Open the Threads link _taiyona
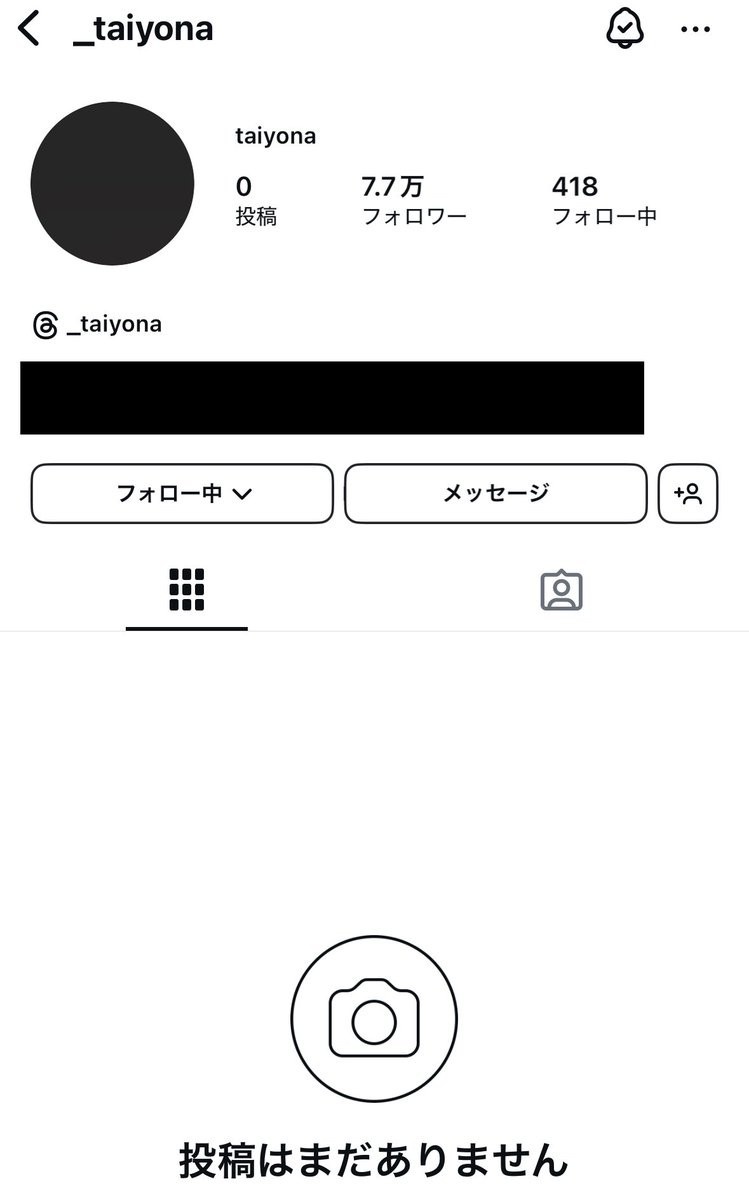This screenshot has width=749, height=1200. tap(98, 325)
